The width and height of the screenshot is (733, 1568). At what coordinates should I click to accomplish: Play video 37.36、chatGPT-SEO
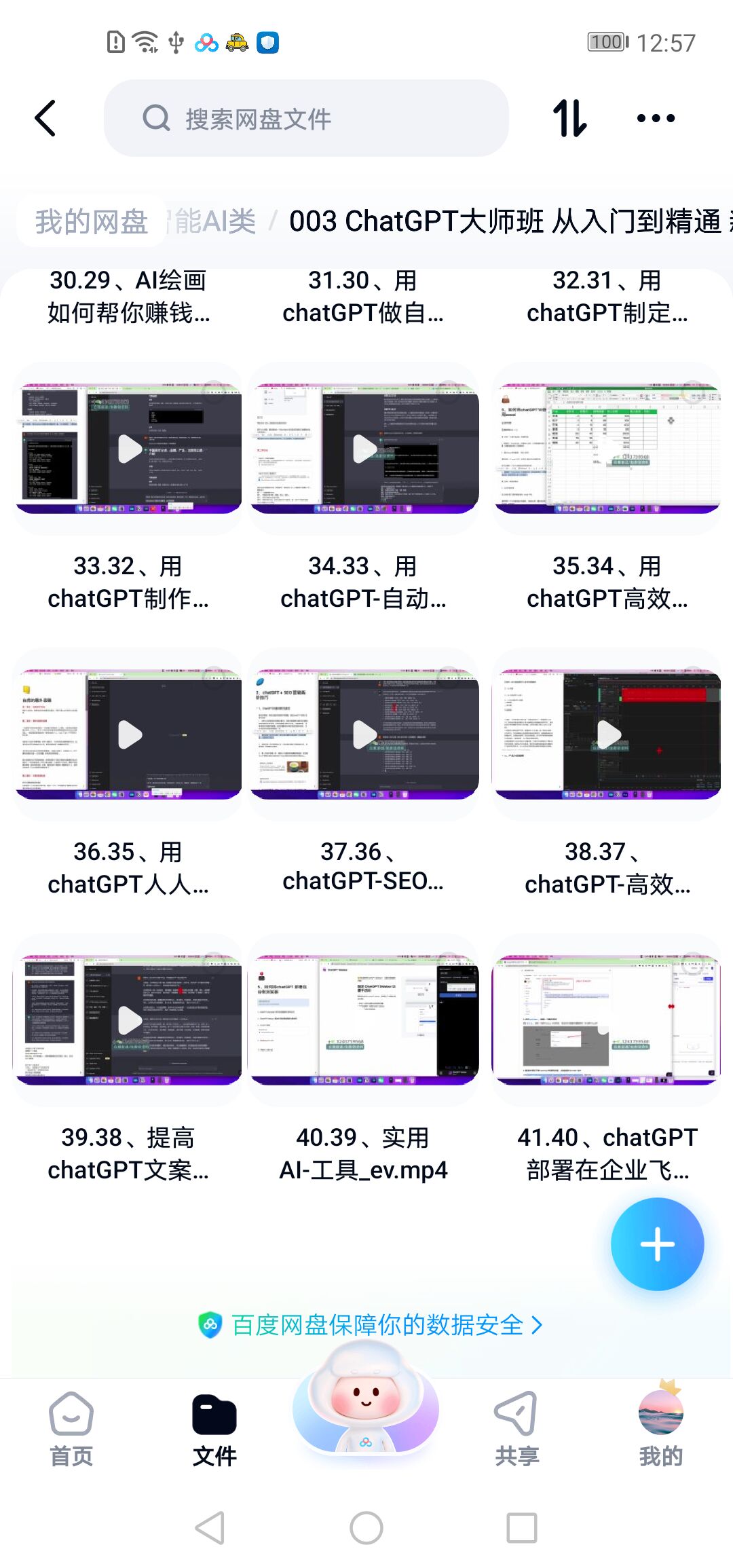pos(364,734)
